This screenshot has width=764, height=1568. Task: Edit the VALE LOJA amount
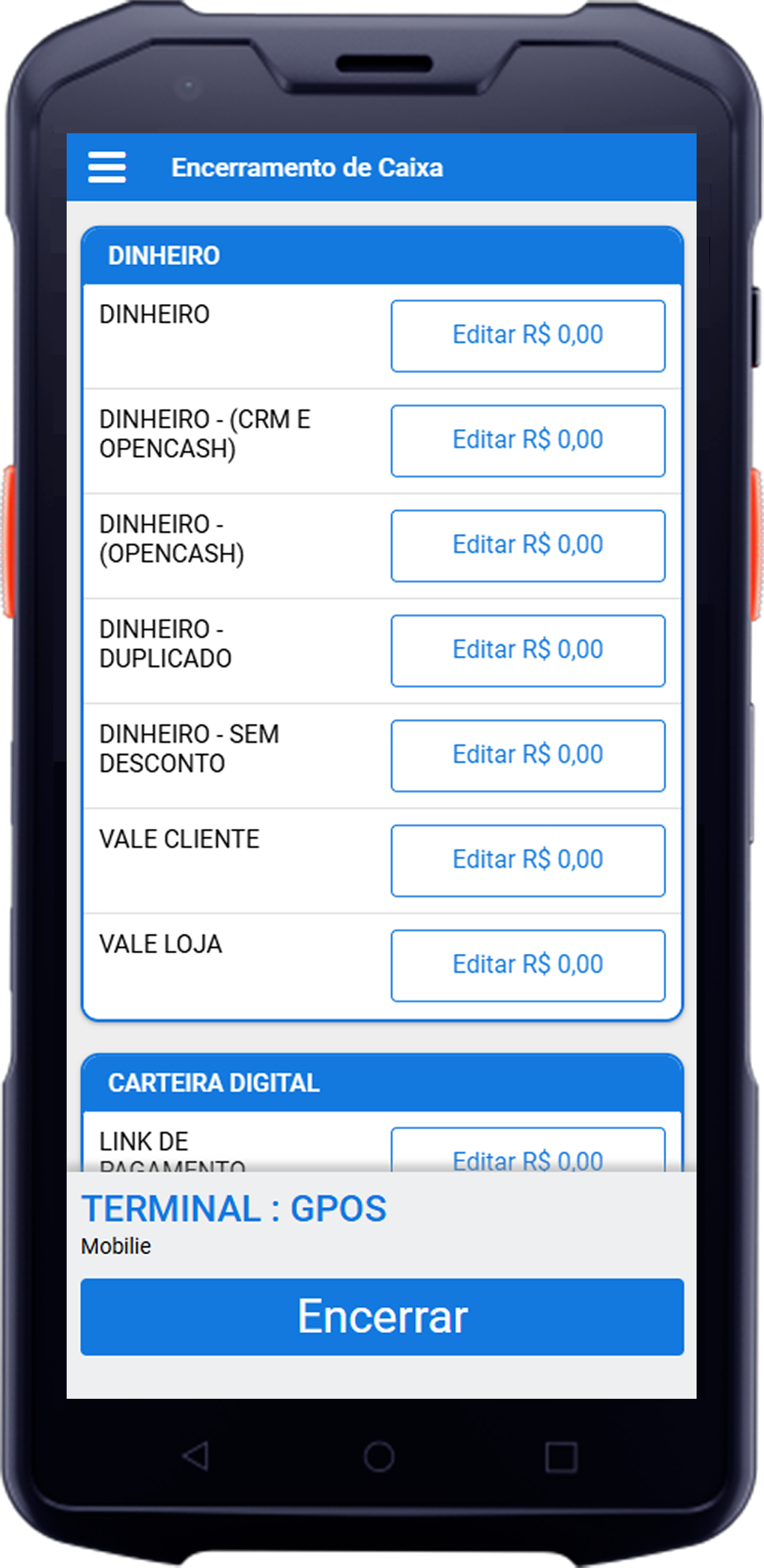click(527, 964)
